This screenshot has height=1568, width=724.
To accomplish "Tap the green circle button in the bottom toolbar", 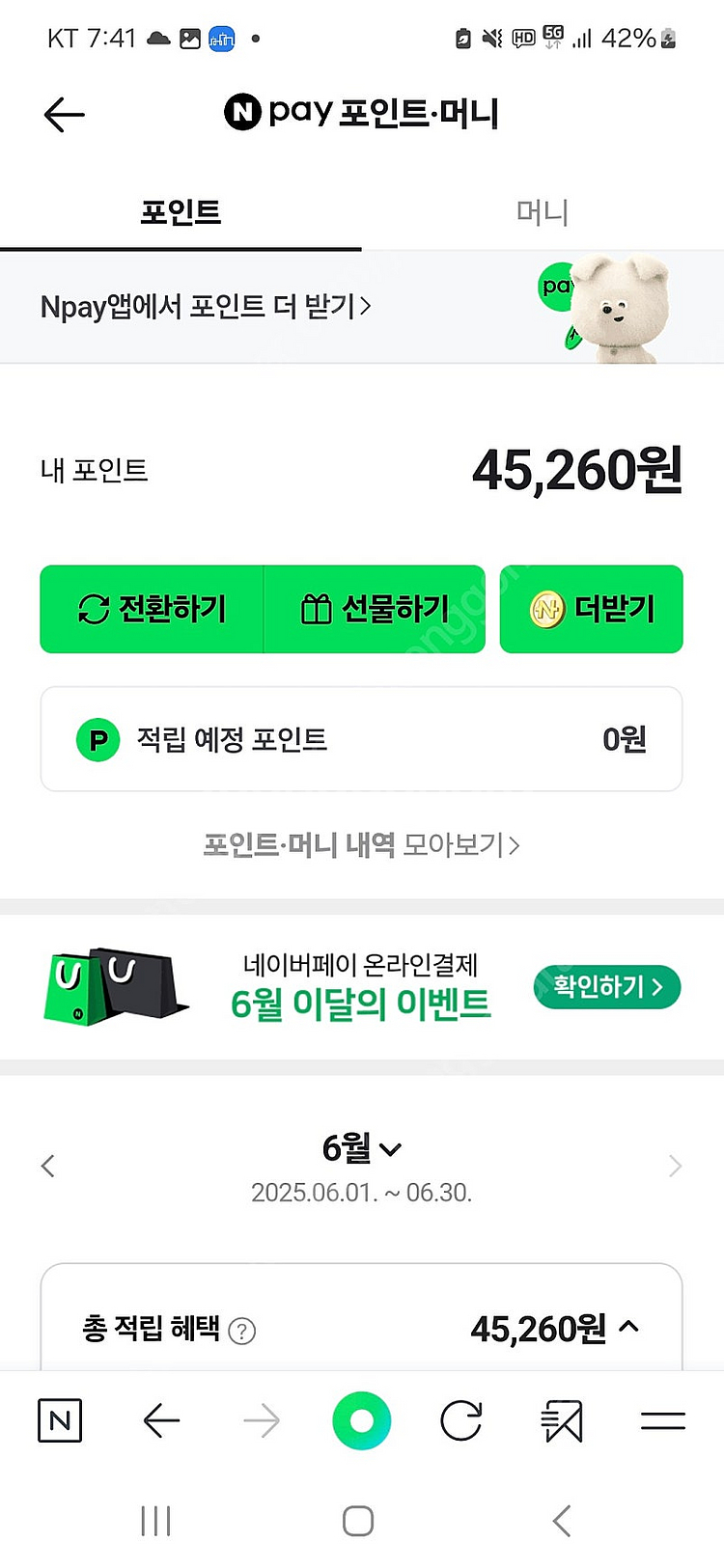I will [x=361, y=1420].
